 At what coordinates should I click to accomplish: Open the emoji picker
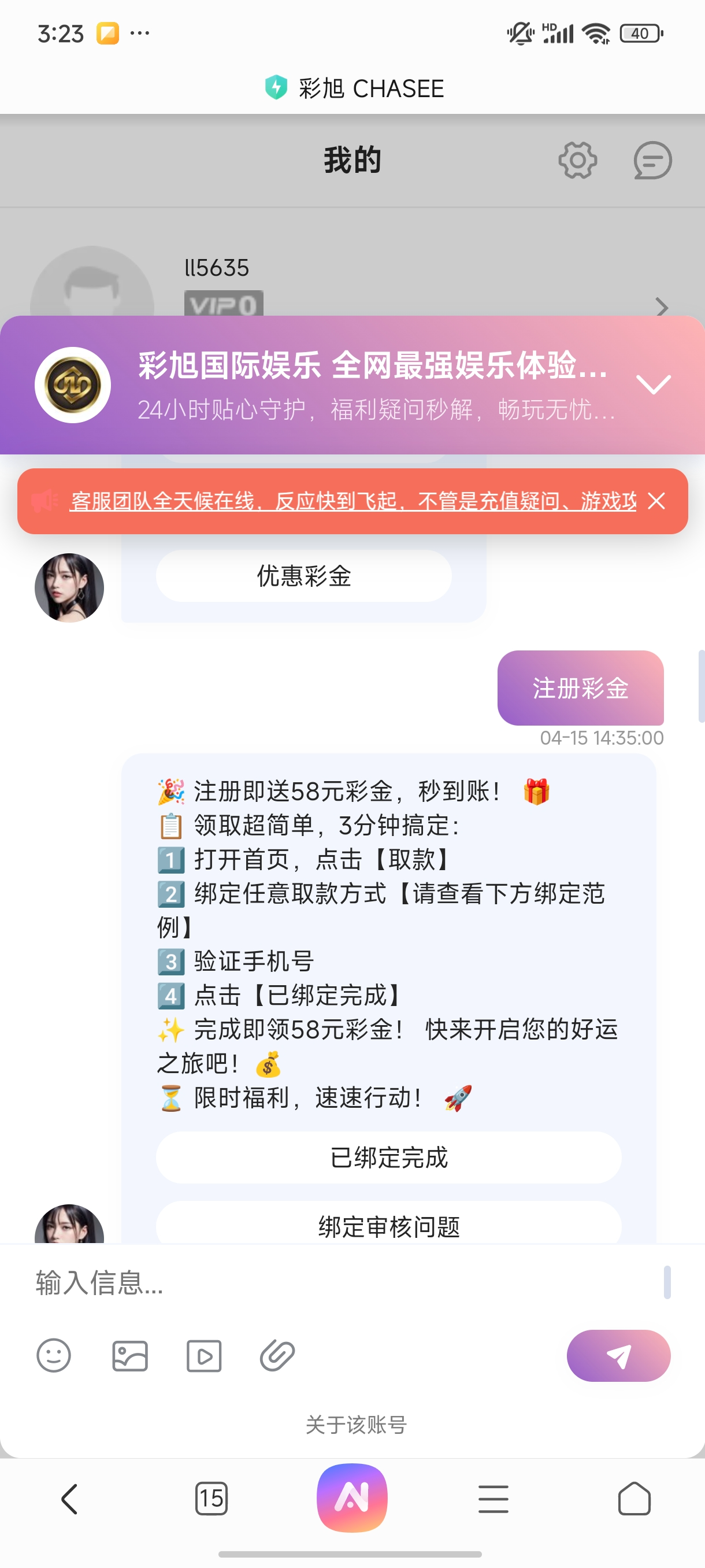point(54,1356)
